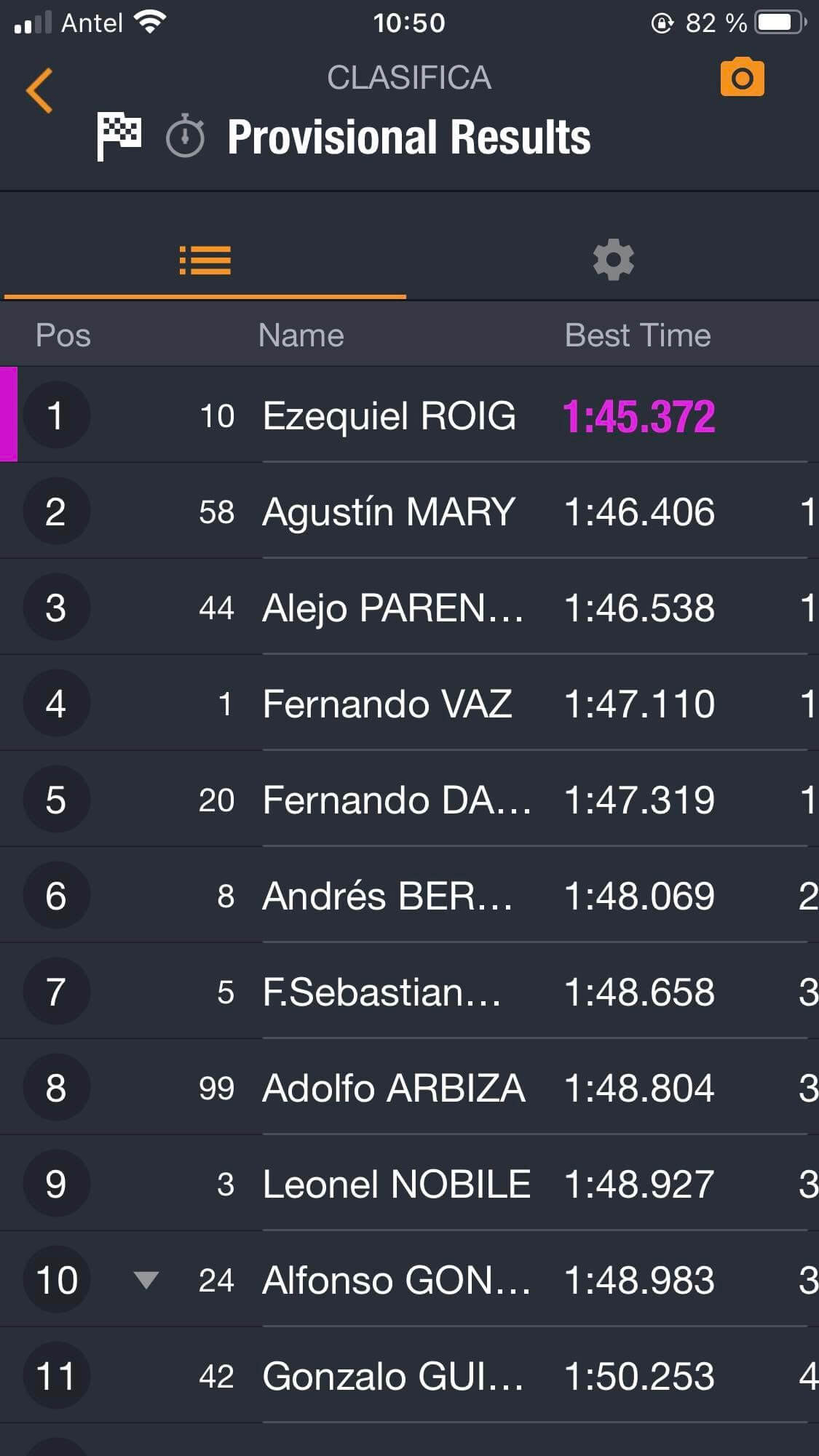Switch to the settings gear tab
Viewport: 819px width, 1456px height.
coord(613,260)
